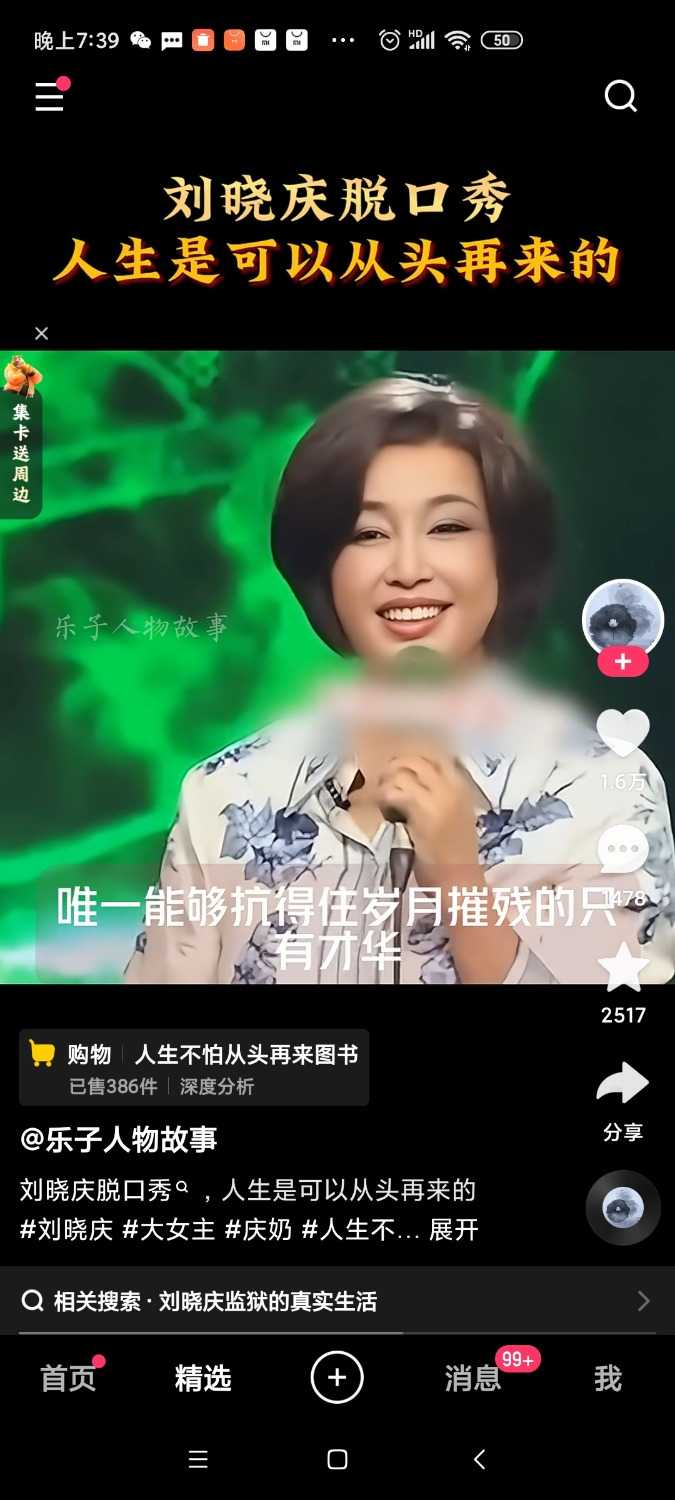The width and height of the screenshot is (675, 1500).
Task: Open the 消息 messages tab
Action: (473, 1379)
